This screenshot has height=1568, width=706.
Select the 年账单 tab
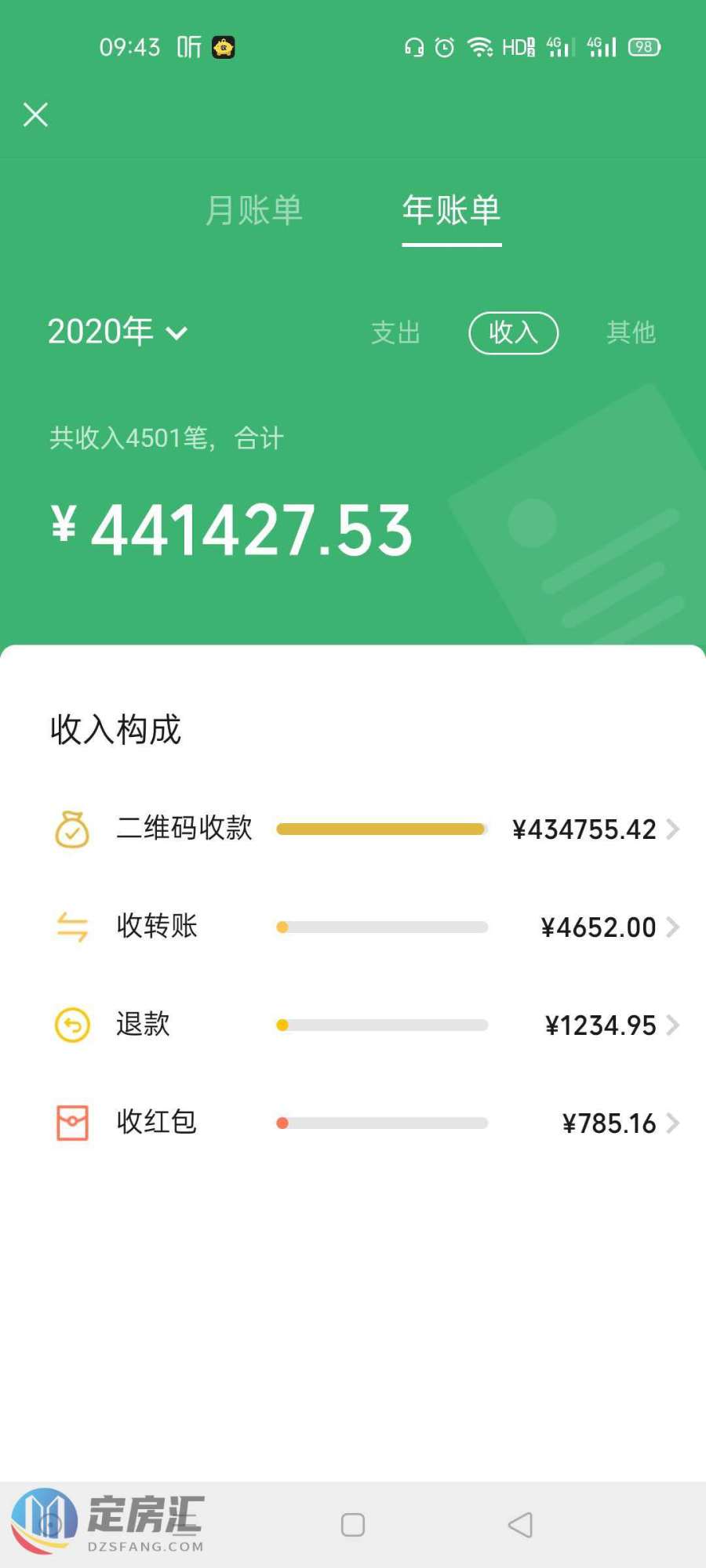451,210
